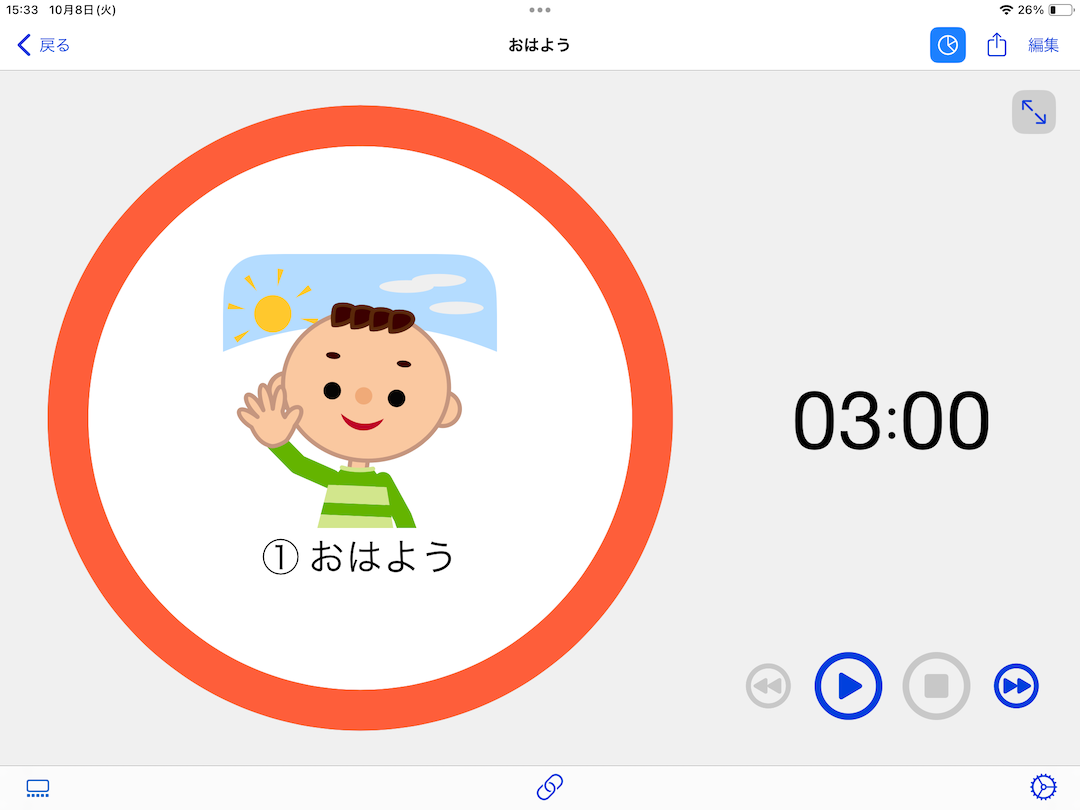Open the link icon in bottom toolbar
Viewport: 1080px width, 810px height.
click(x=549, y=787)
